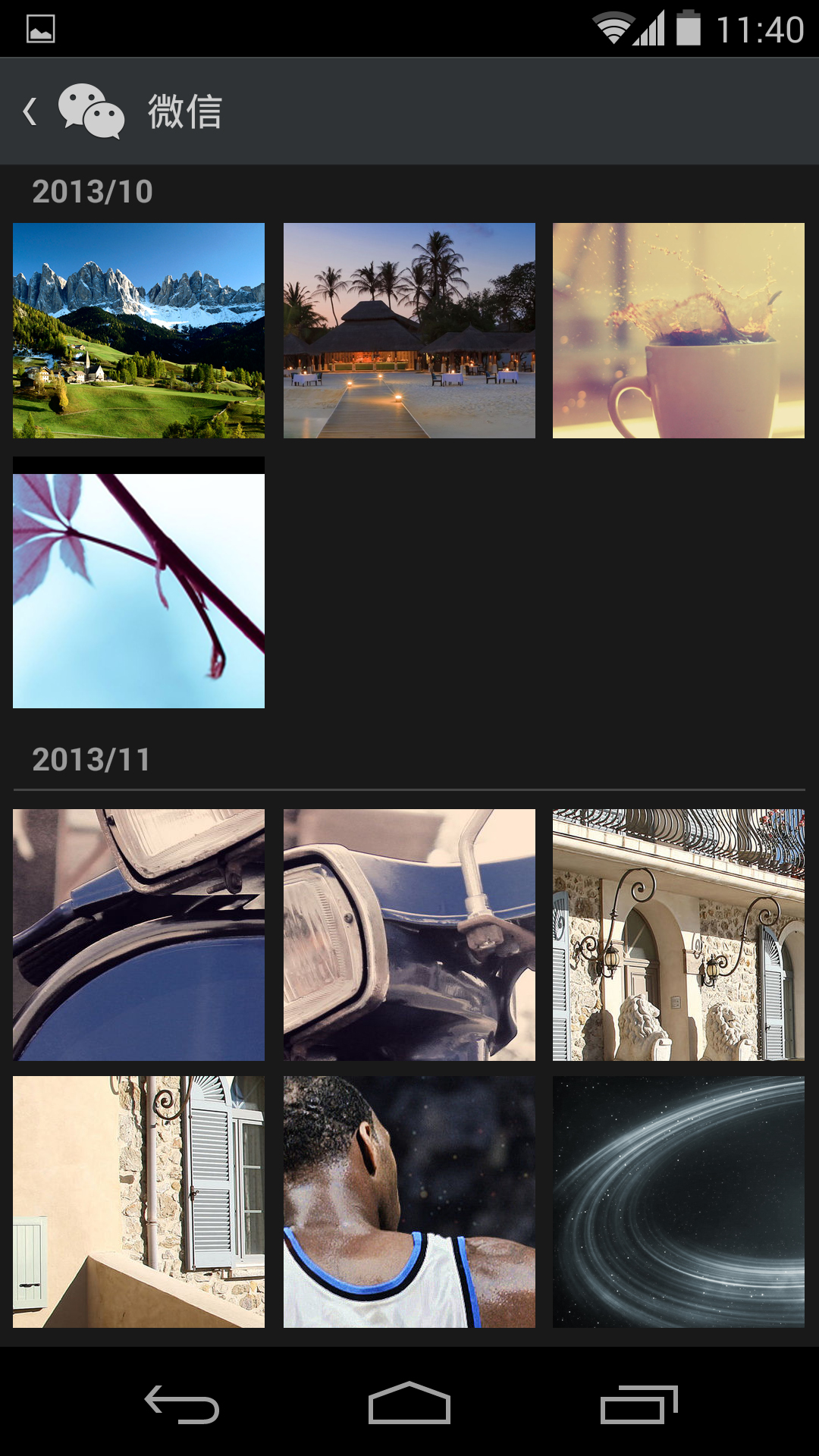View the beach resort sunset photo

(409, 331)
